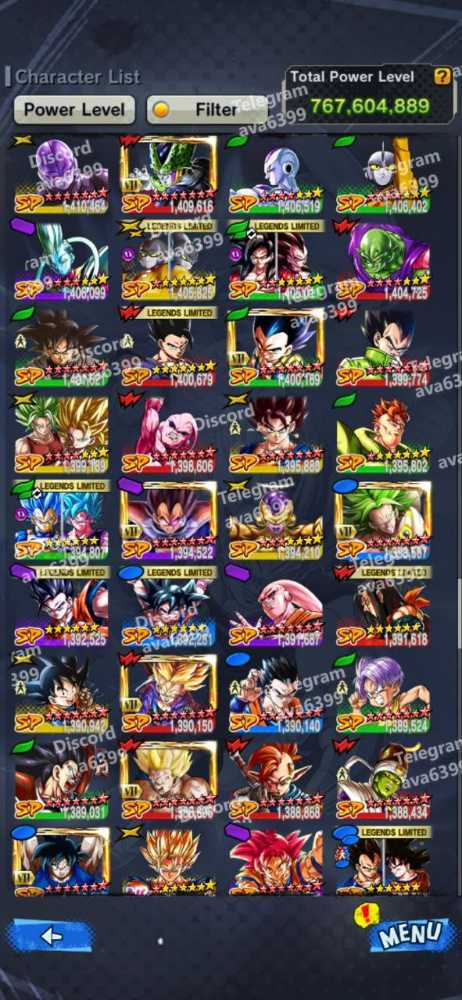Open the character card with power 1,404,725
The height and width of the screenshot is (1000, 462).
(383, 261)
